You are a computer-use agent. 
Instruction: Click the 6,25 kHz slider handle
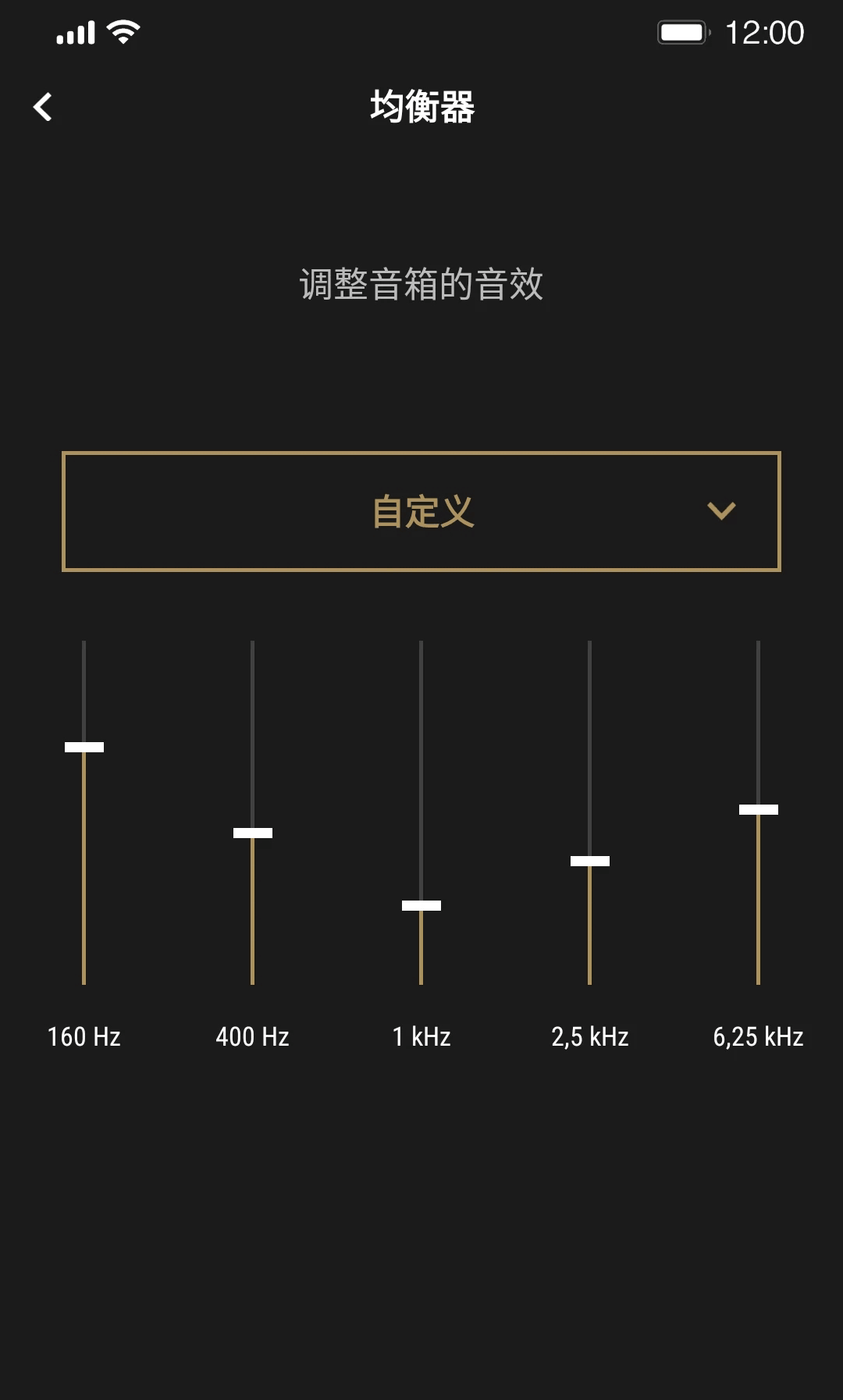[x=757, y=809]
